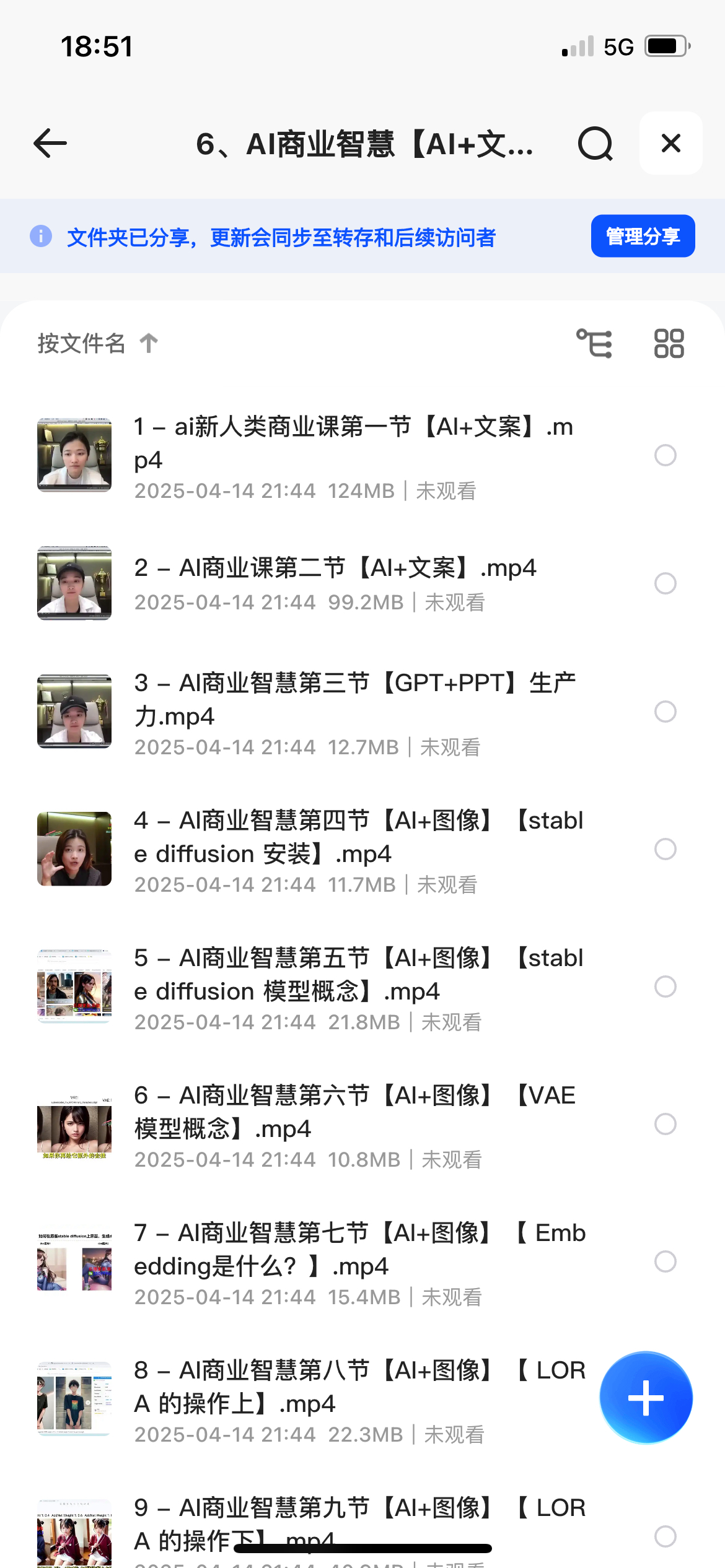Tap the blue plus floating button
The width and height of the screenshot is (725, 1568).
pyautogui.click(x=646, y=1398)
